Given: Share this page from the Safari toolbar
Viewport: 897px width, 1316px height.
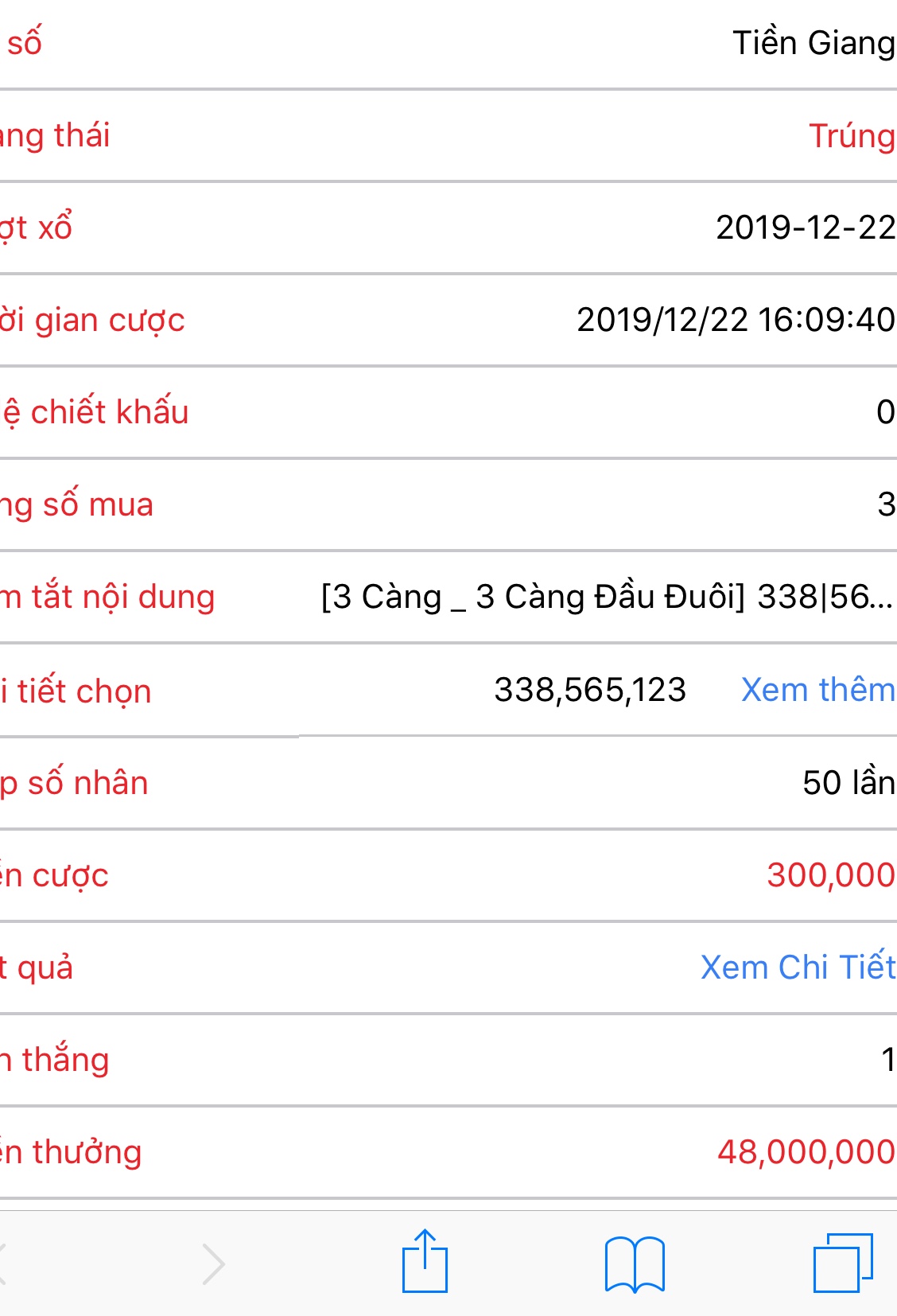Looking at the screenshot, I should tap(425, 1263).
